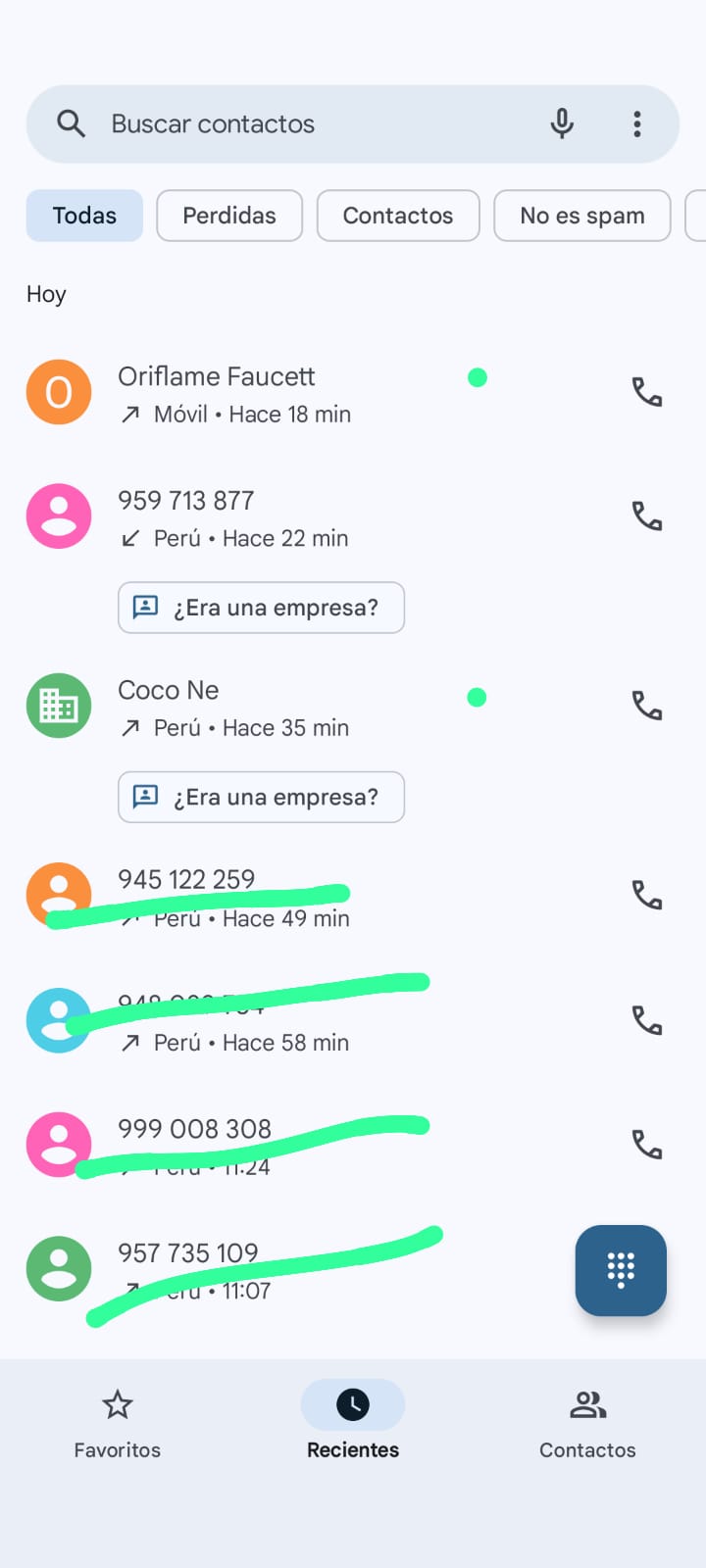Open the dial pad floating button
The height and width of the screenshot is (1568, 706).
coord(621,1270)
